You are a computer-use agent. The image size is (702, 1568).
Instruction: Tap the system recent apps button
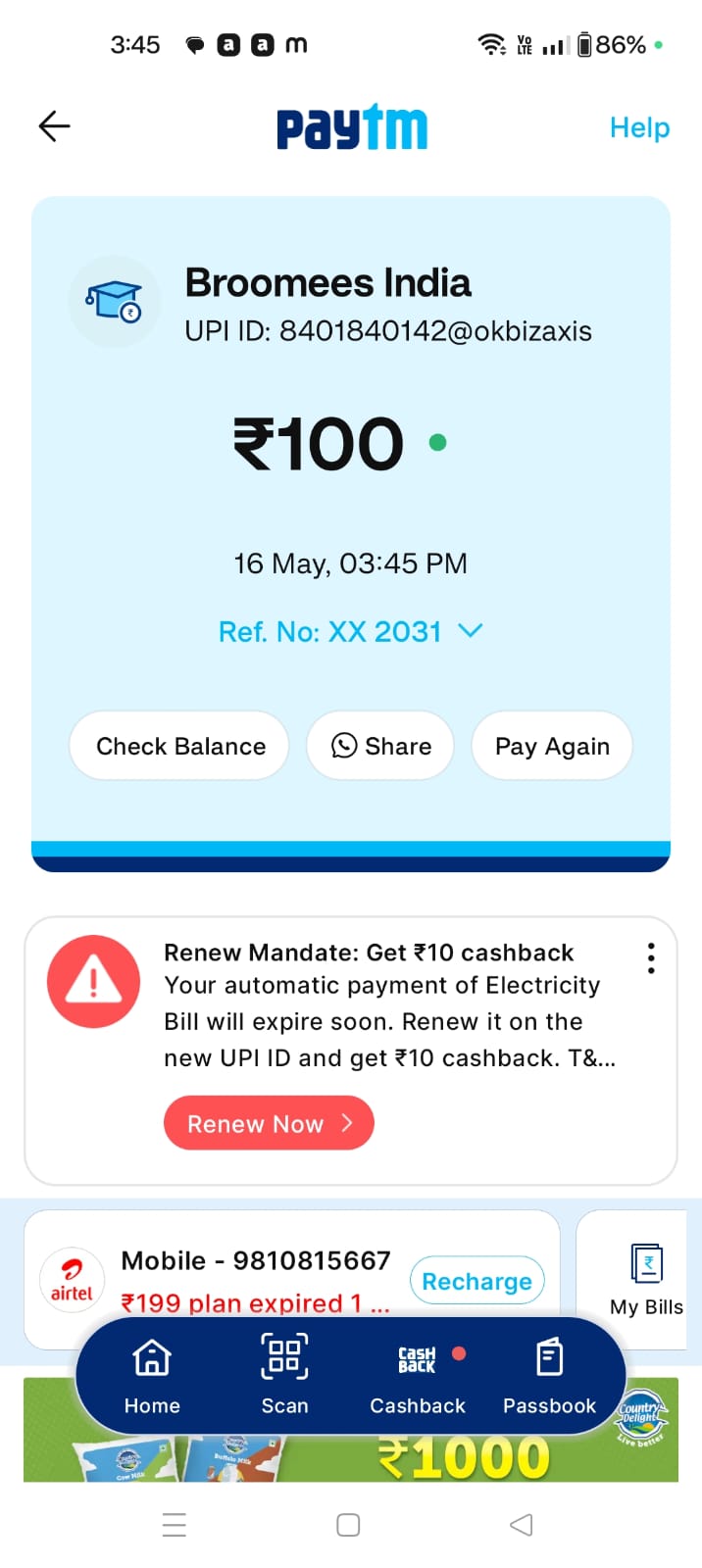pyautogui.click(x=175, y=1525)
